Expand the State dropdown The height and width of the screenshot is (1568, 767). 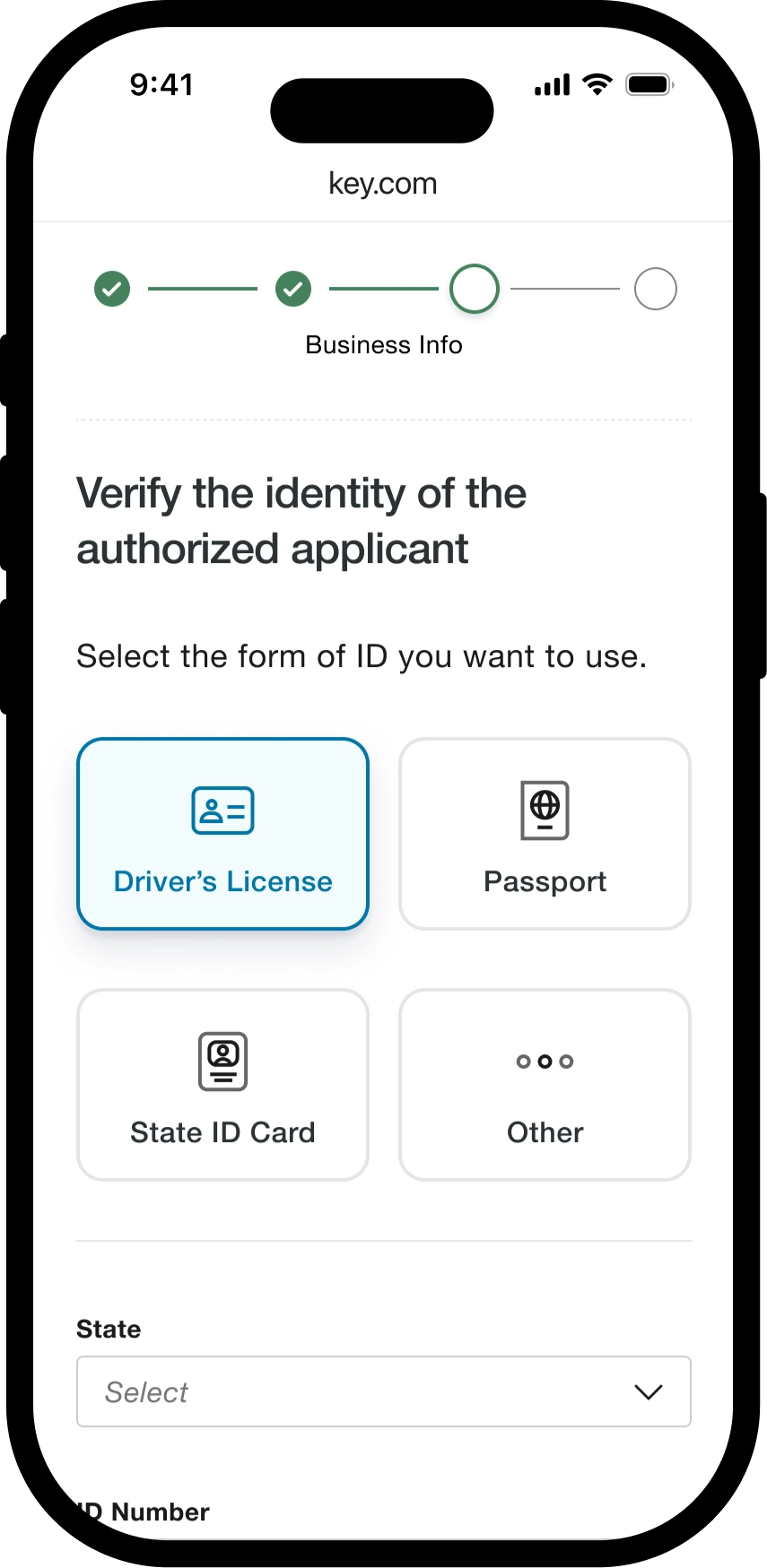[383, 1391]
